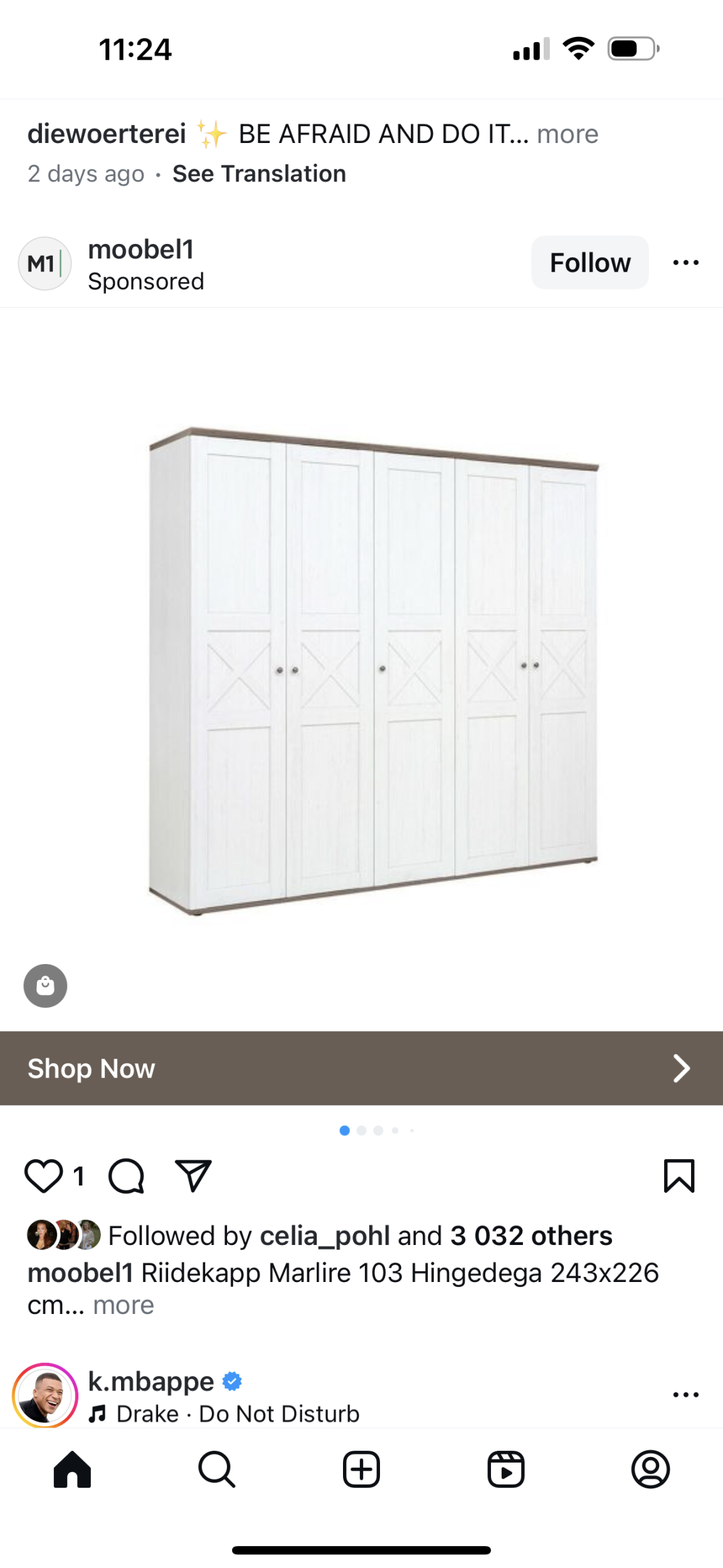Switch to the Reels tab
The width and height of the screenshot is (723, 1568).
(x=506, y=1469)
